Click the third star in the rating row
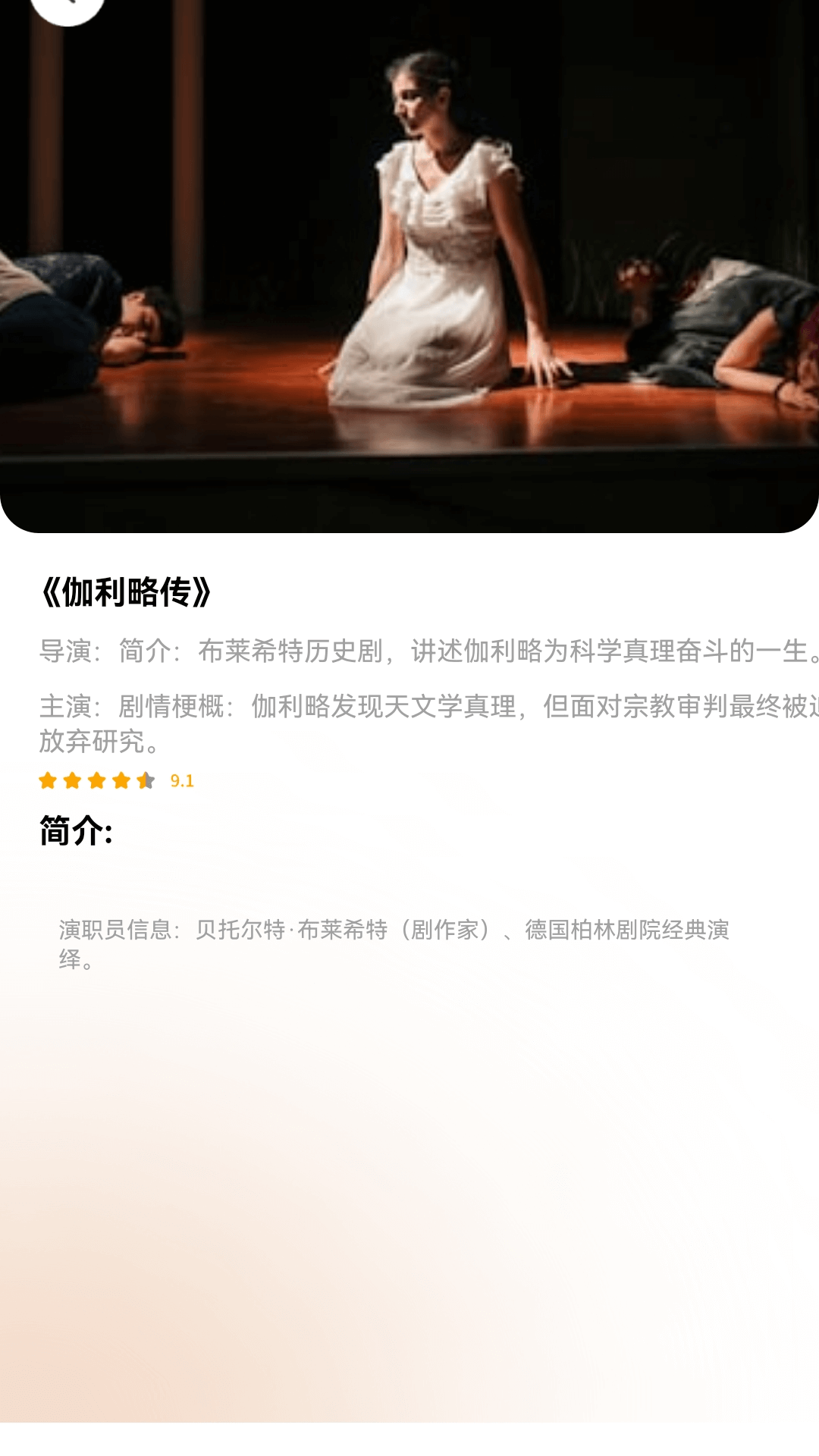This screenshot has width=819, height=1456. coord(96,780)
